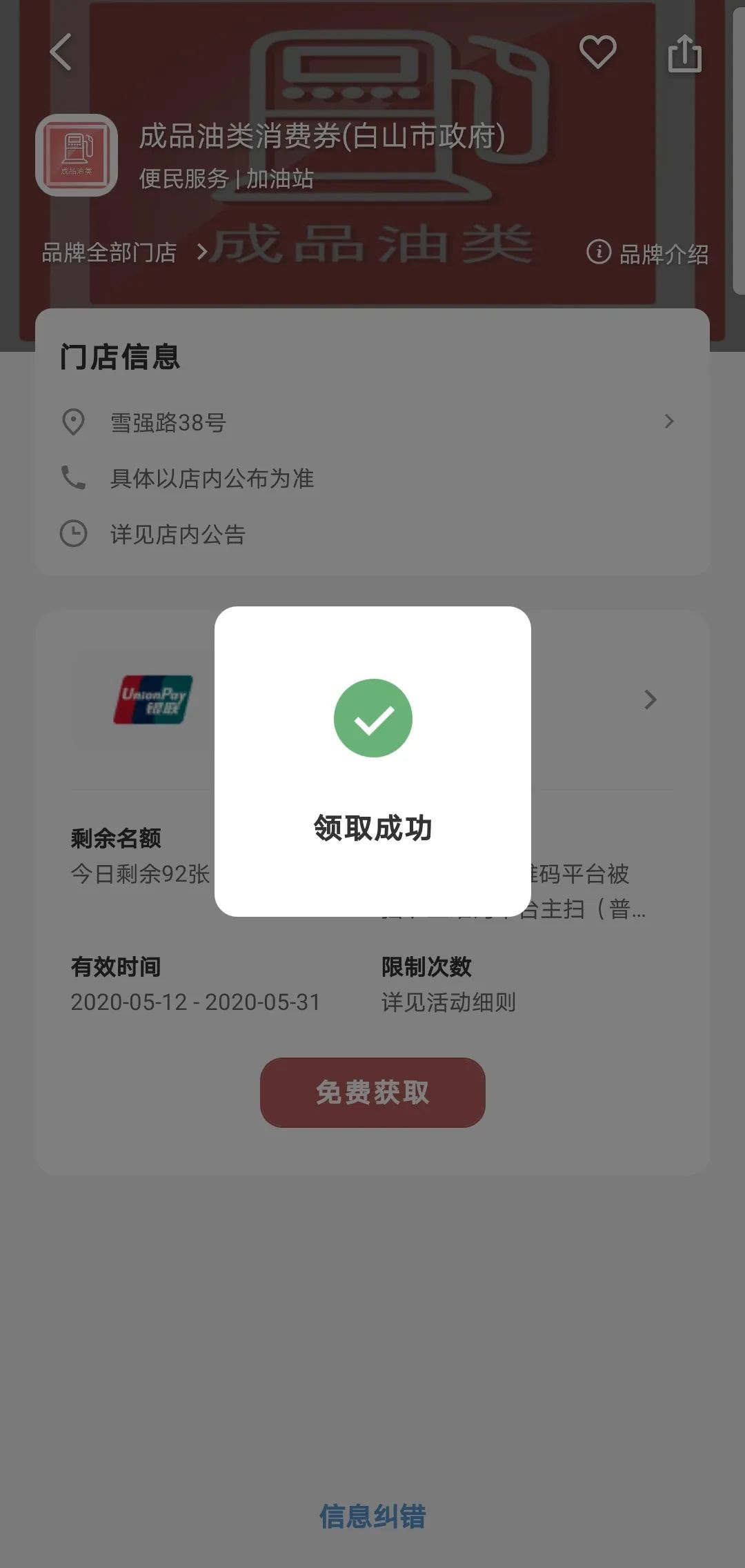The width and height of the screenshot is (745, 1568).
Task: Tap the 免费获取 button
Action: 372,1093
